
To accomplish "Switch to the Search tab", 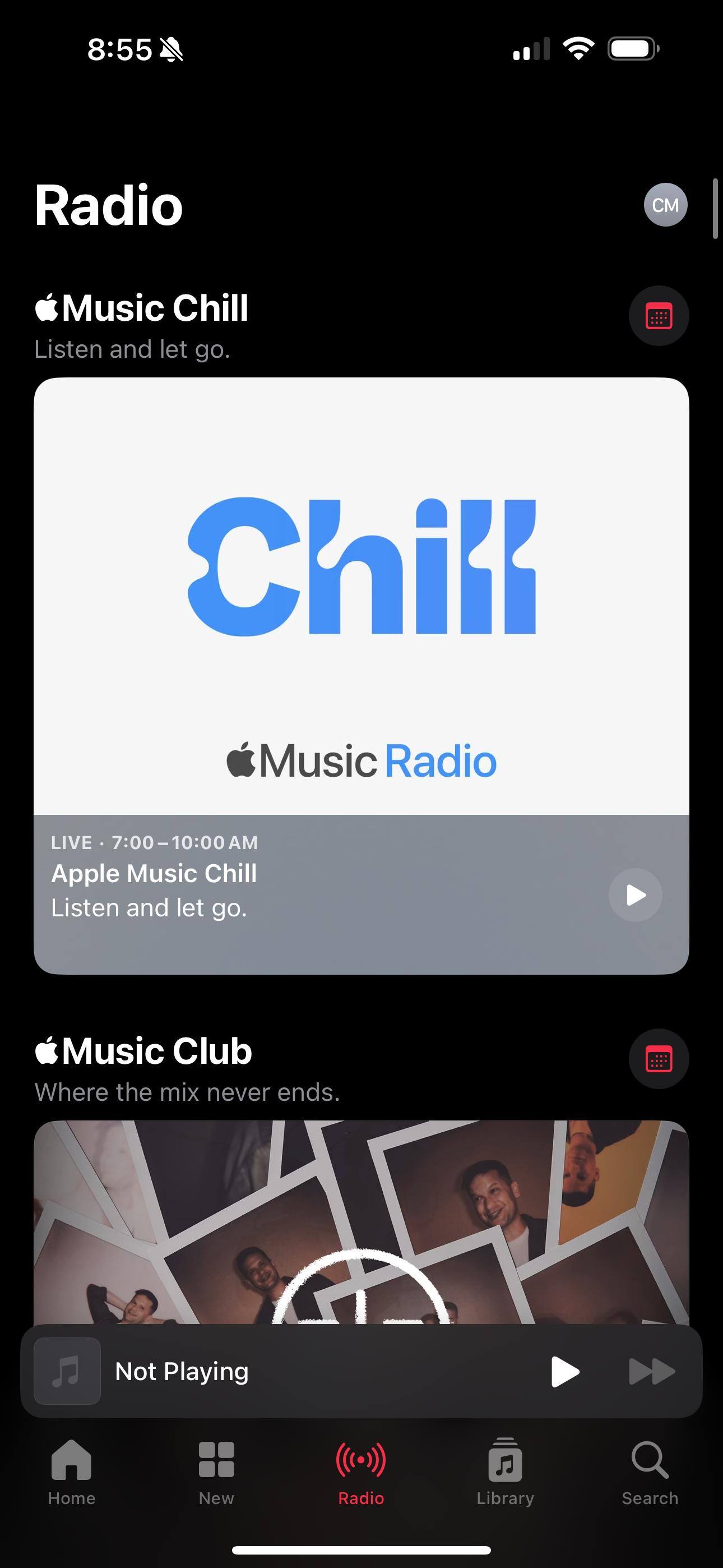I will pyautogui.click(x=650, y=1470).
